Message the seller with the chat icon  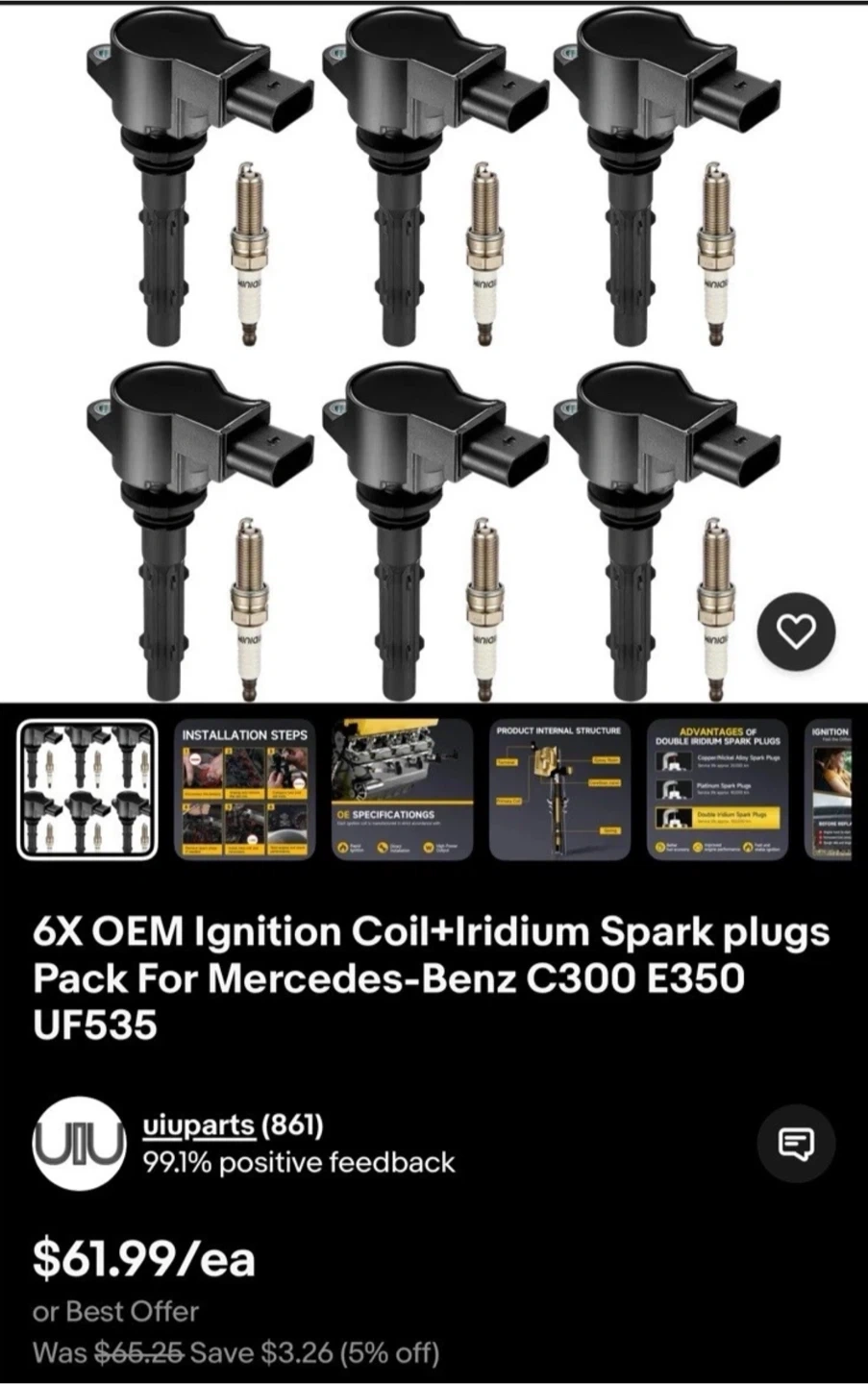796,1143
